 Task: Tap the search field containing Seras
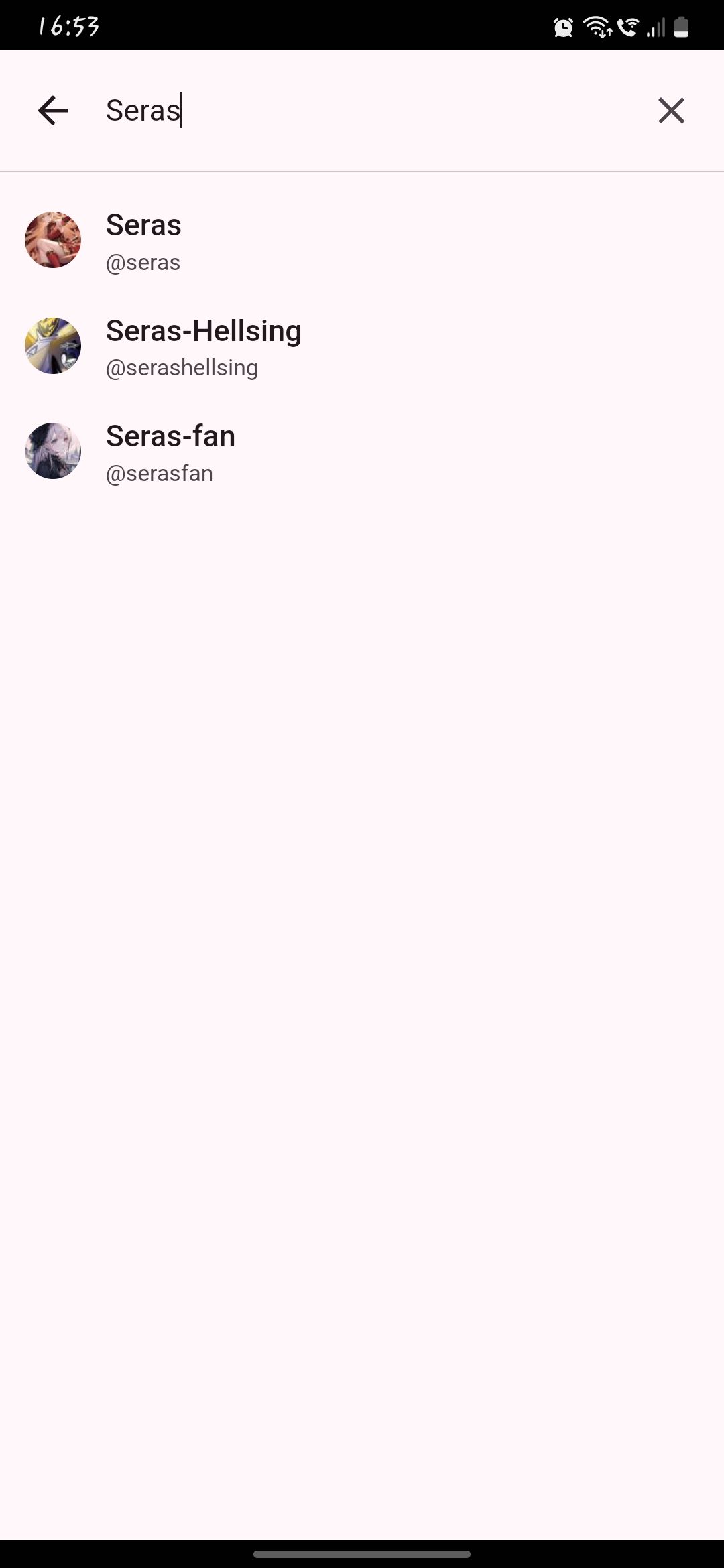point(362,111)
